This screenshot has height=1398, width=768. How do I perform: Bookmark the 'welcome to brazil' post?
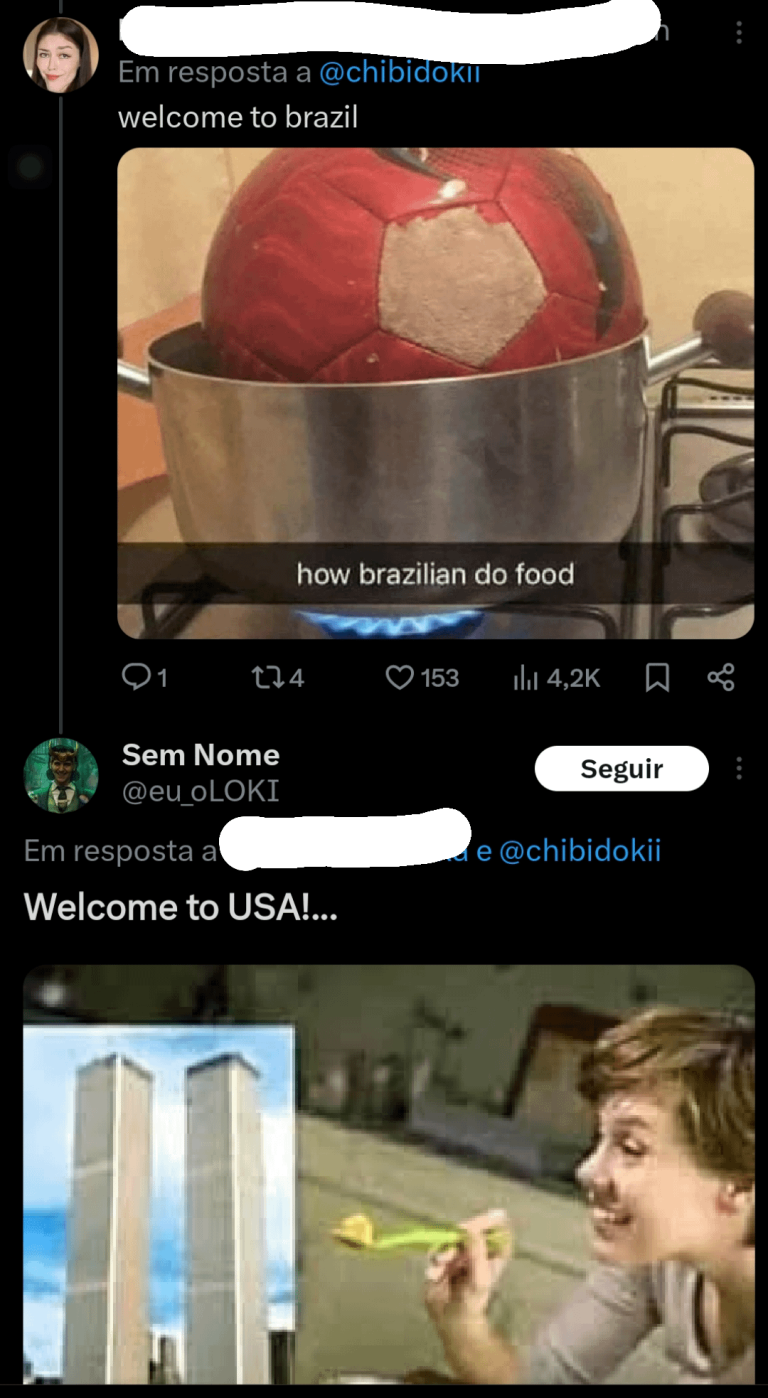(657, 678)
